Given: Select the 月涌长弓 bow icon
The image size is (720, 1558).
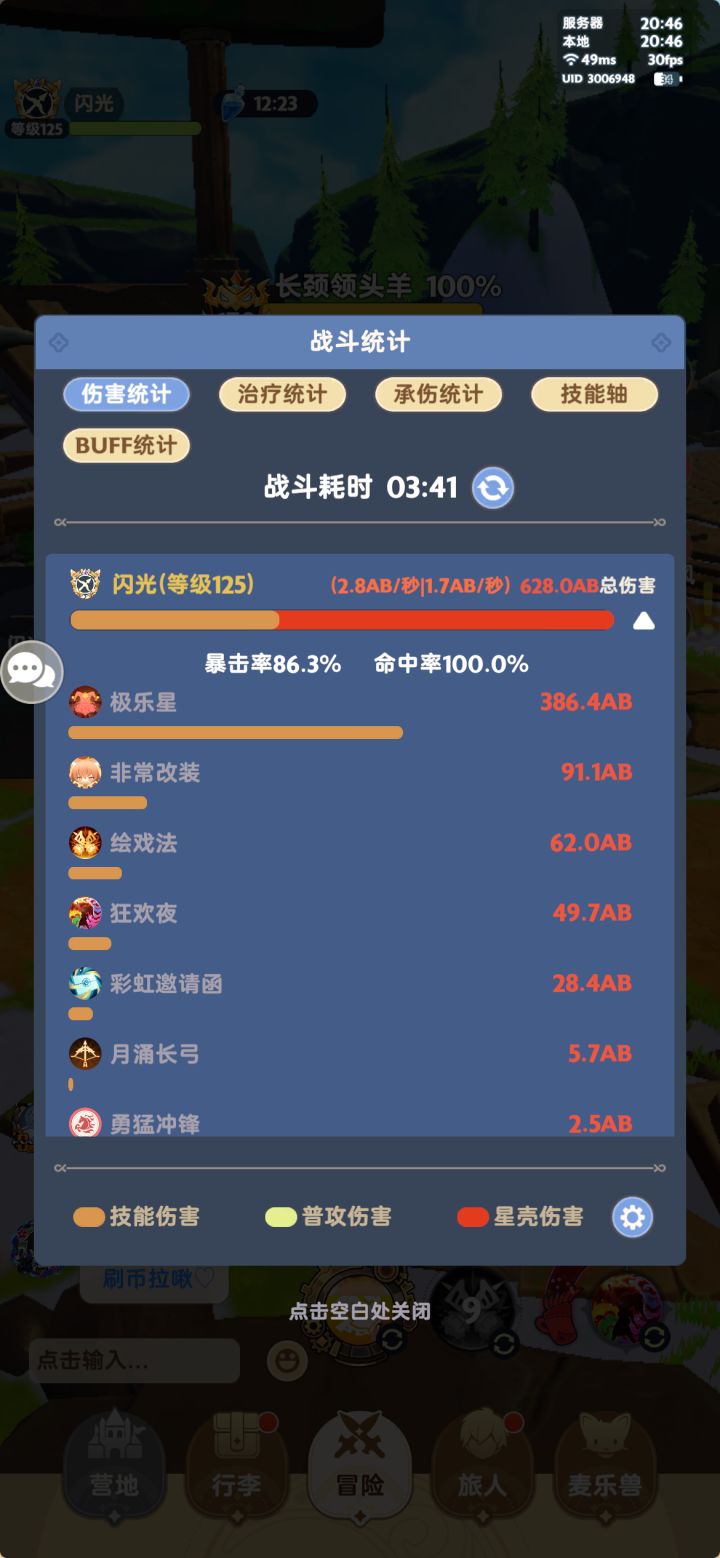Looking at the screenshot, I should coord(86,1054).
